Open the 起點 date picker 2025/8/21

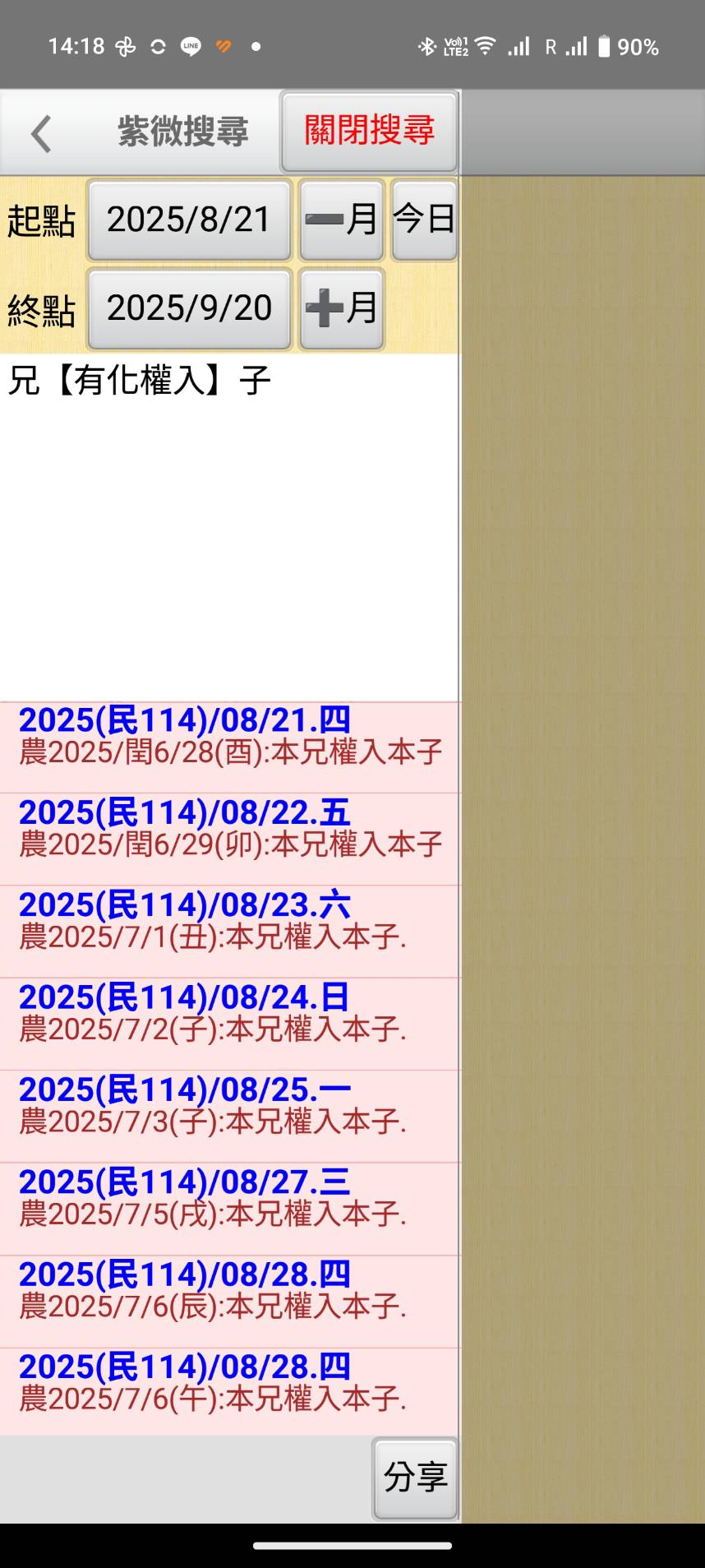pyautogui.click(x=189, y=220)
